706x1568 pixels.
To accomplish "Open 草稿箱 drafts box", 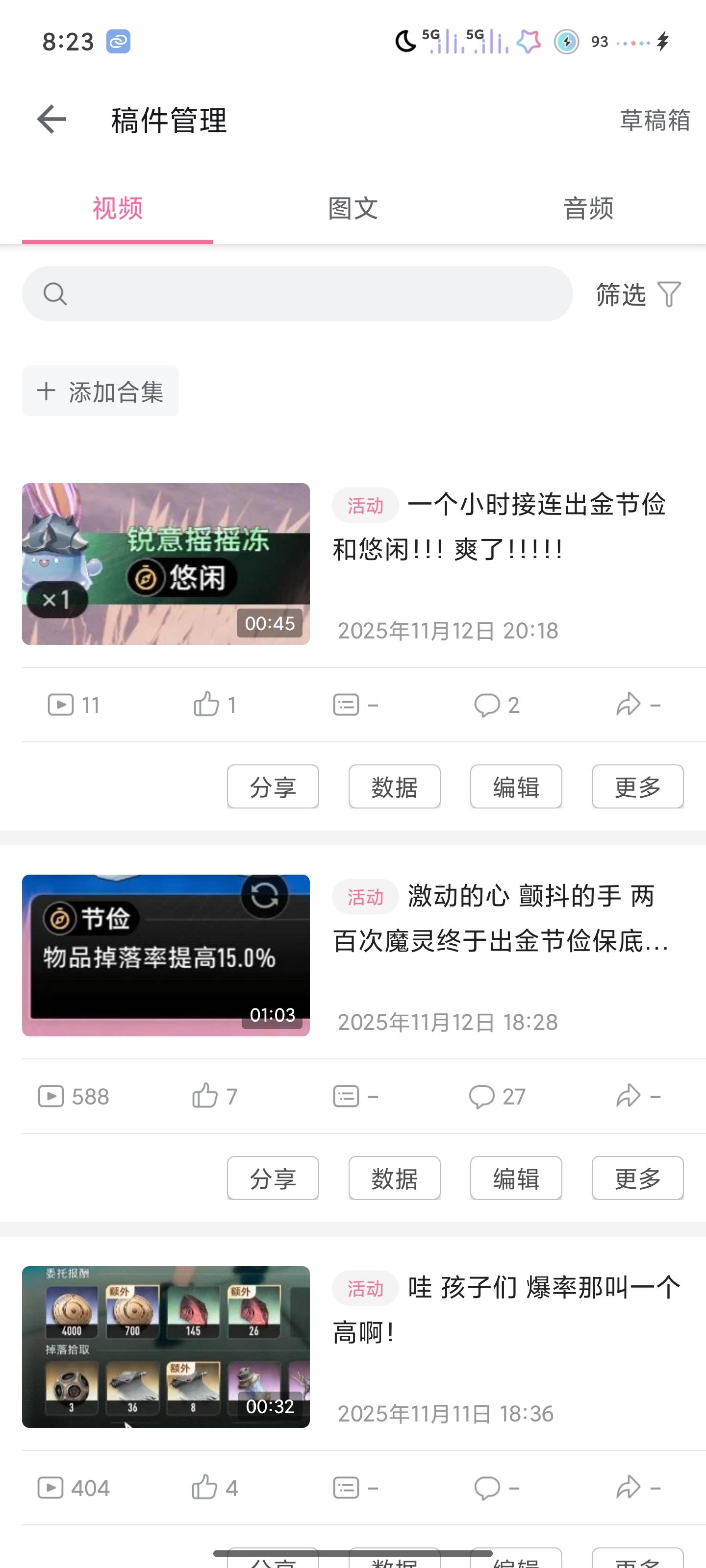I will [x=654, y=120].
